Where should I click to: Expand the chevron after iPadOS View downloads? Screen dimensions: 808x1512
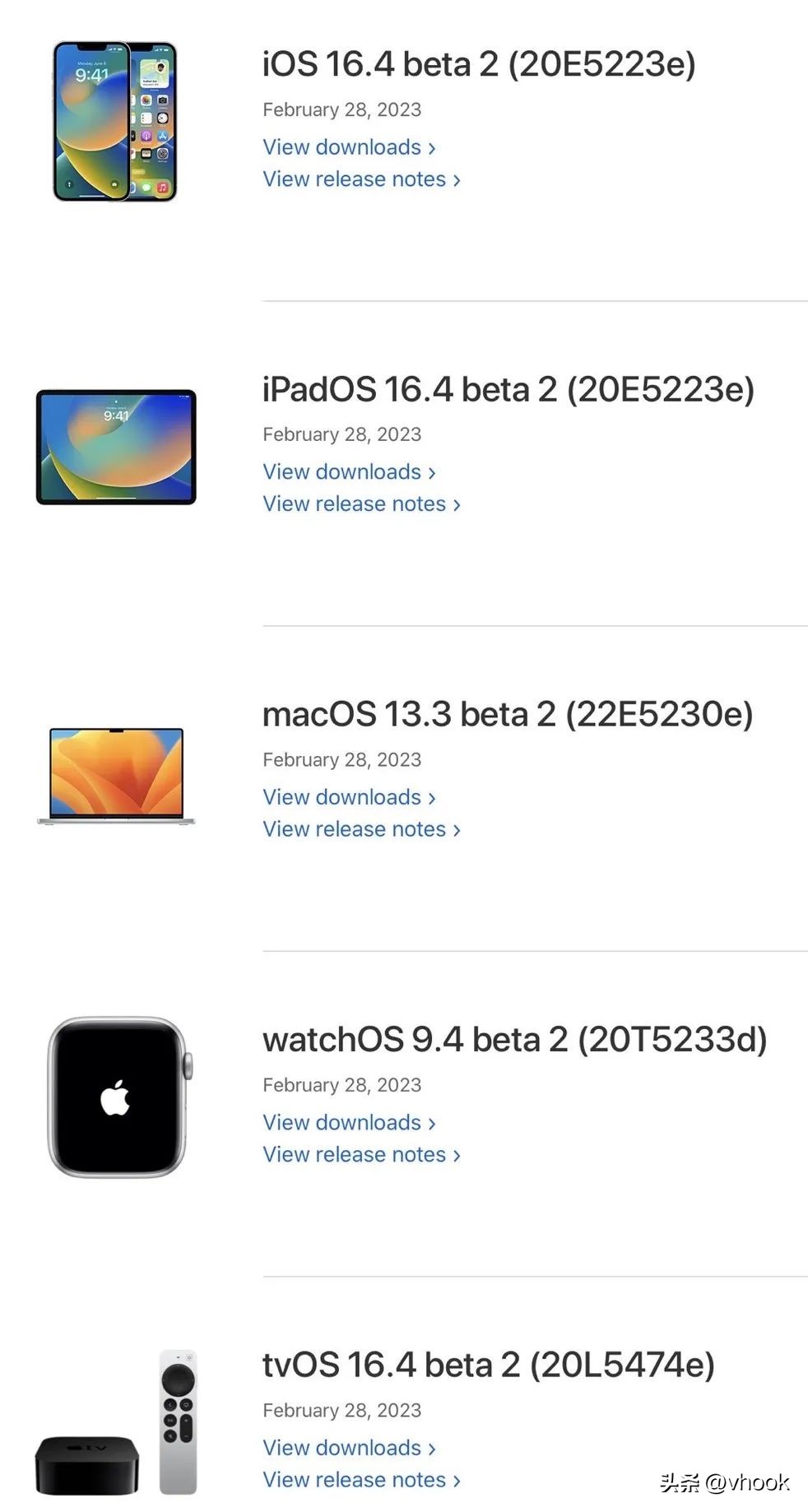434,472
